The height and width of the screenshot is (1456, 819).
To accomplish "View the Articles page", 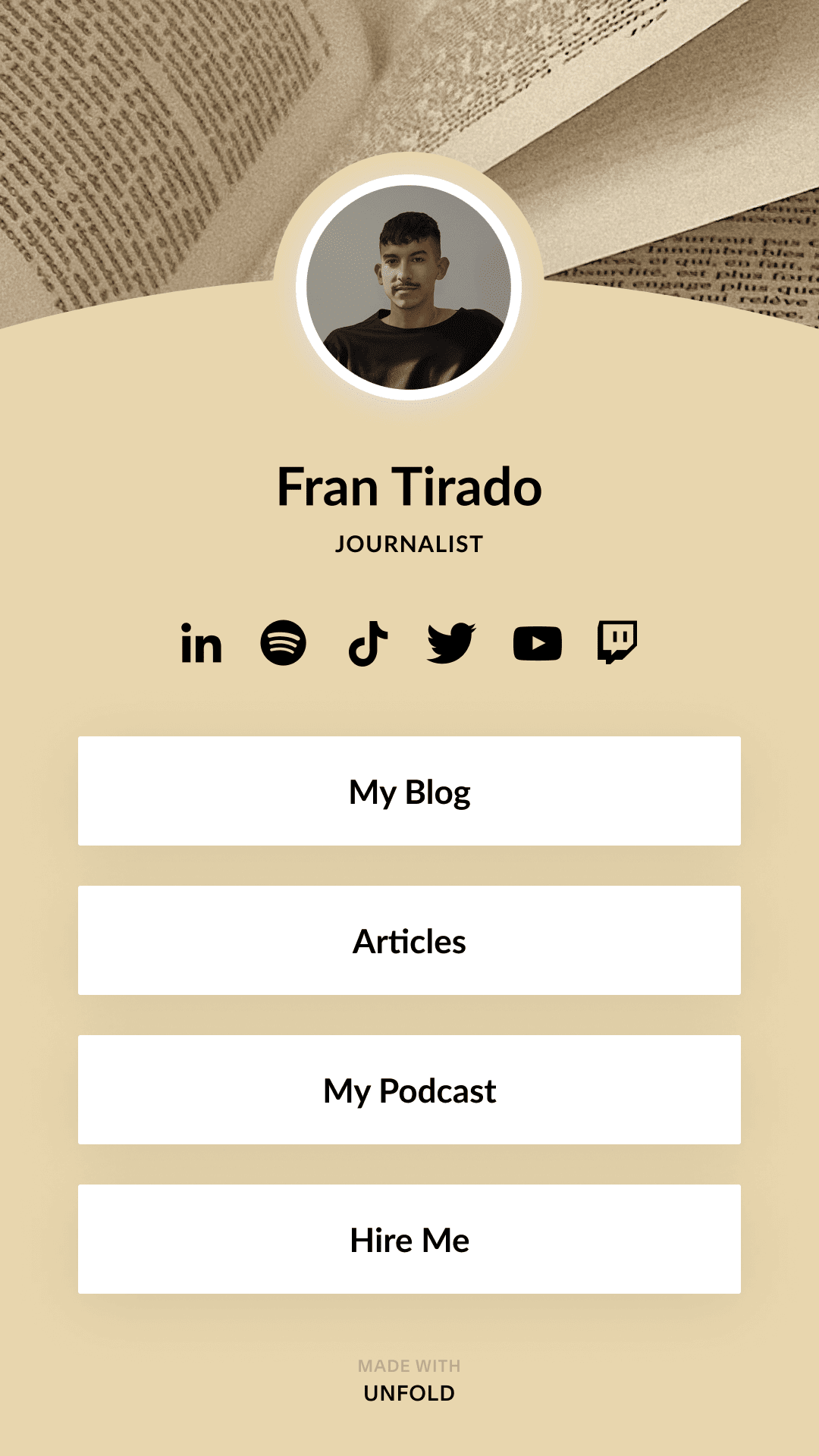I will coord(409,940).
